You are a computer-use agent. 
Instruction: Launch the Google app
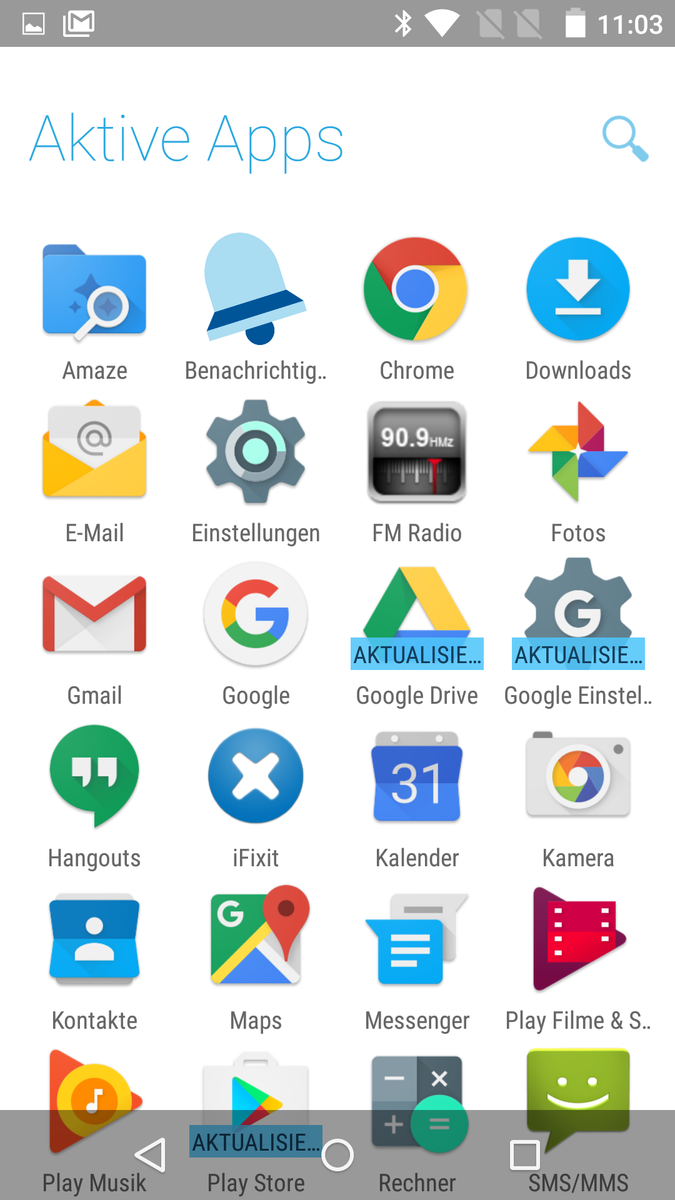click(x=255, y=614)
